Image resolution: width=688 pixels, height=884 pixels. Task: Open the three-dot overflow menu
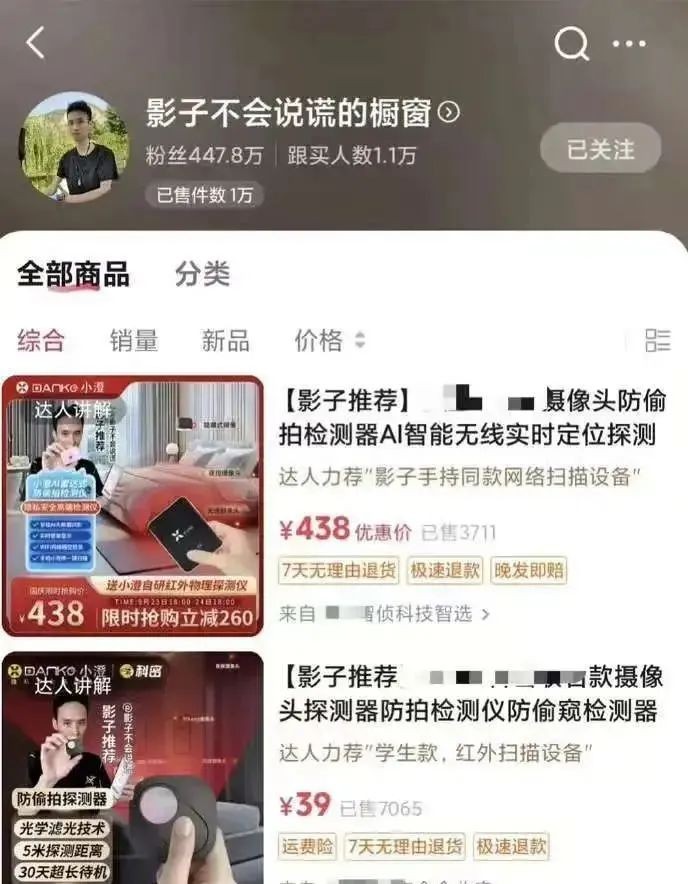[x=629, y=43]
